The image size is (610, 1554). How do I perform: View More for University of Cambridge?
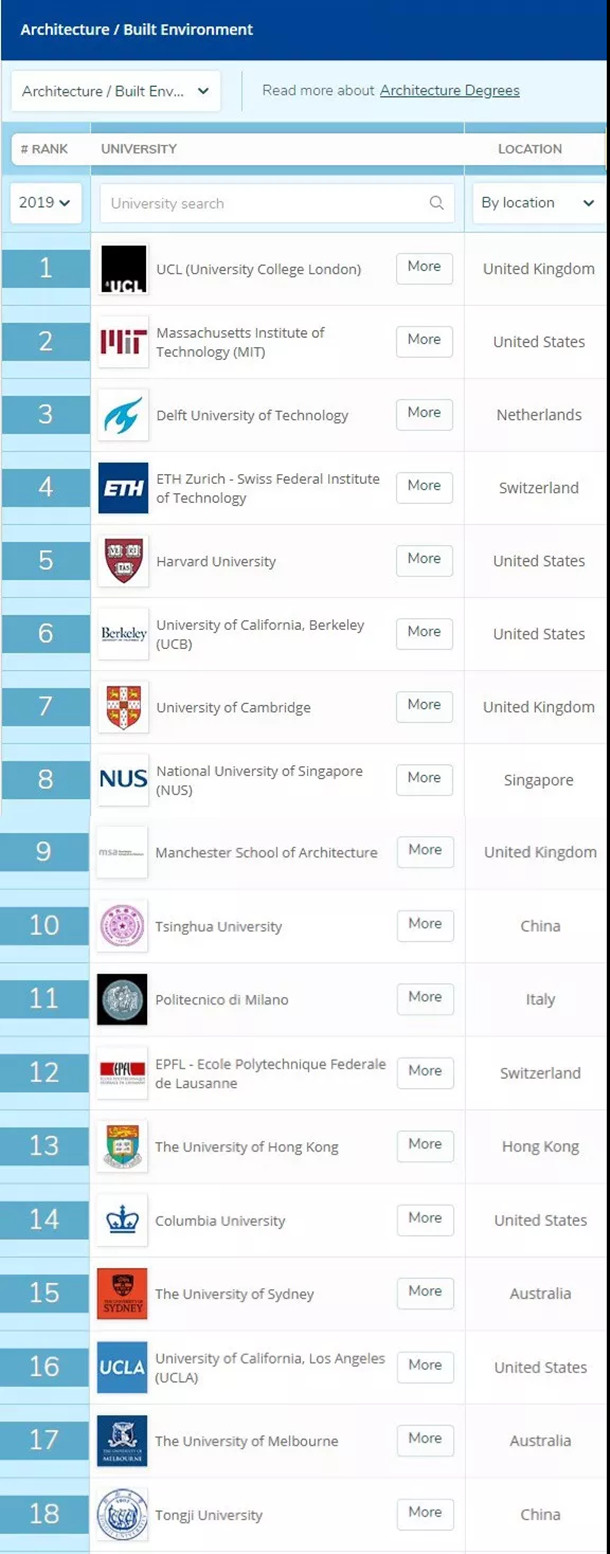(x=424, y=705)
